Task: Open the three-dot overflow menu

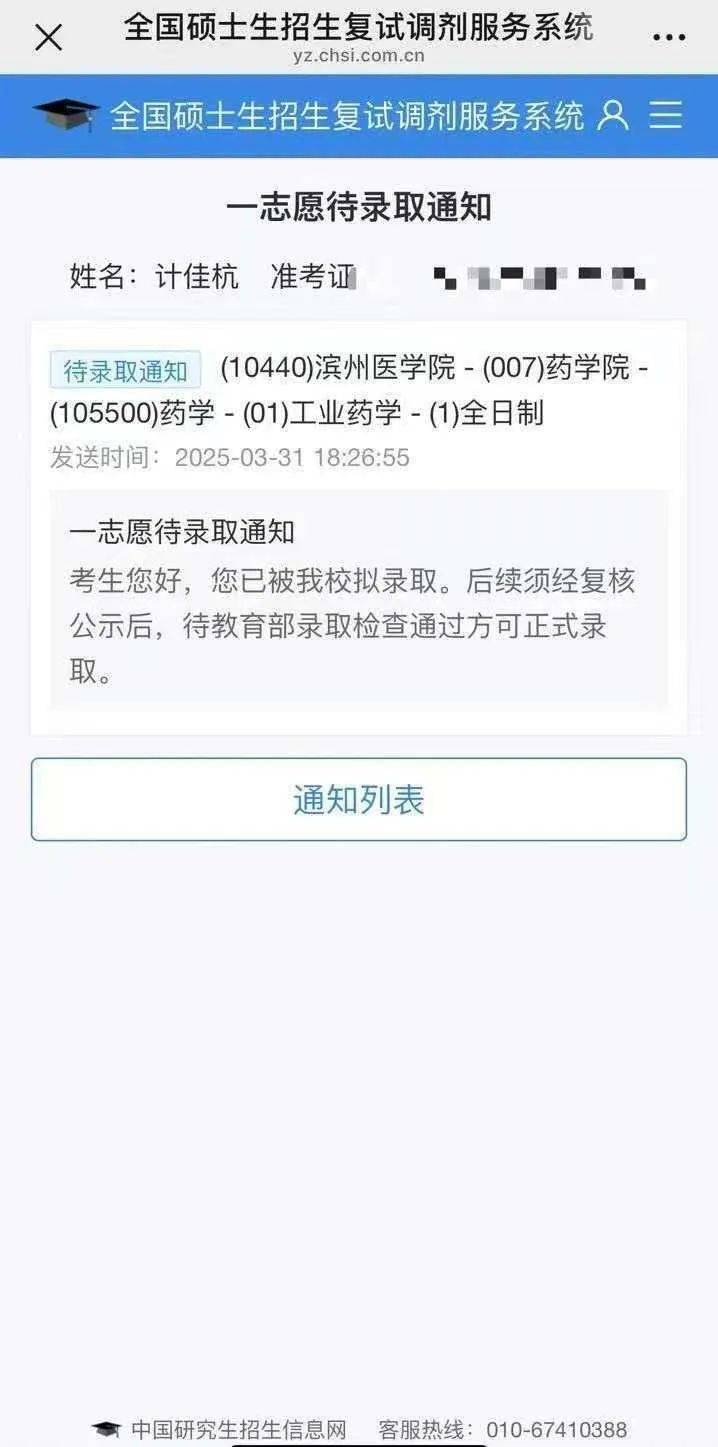Action: [x=668, y=38]
